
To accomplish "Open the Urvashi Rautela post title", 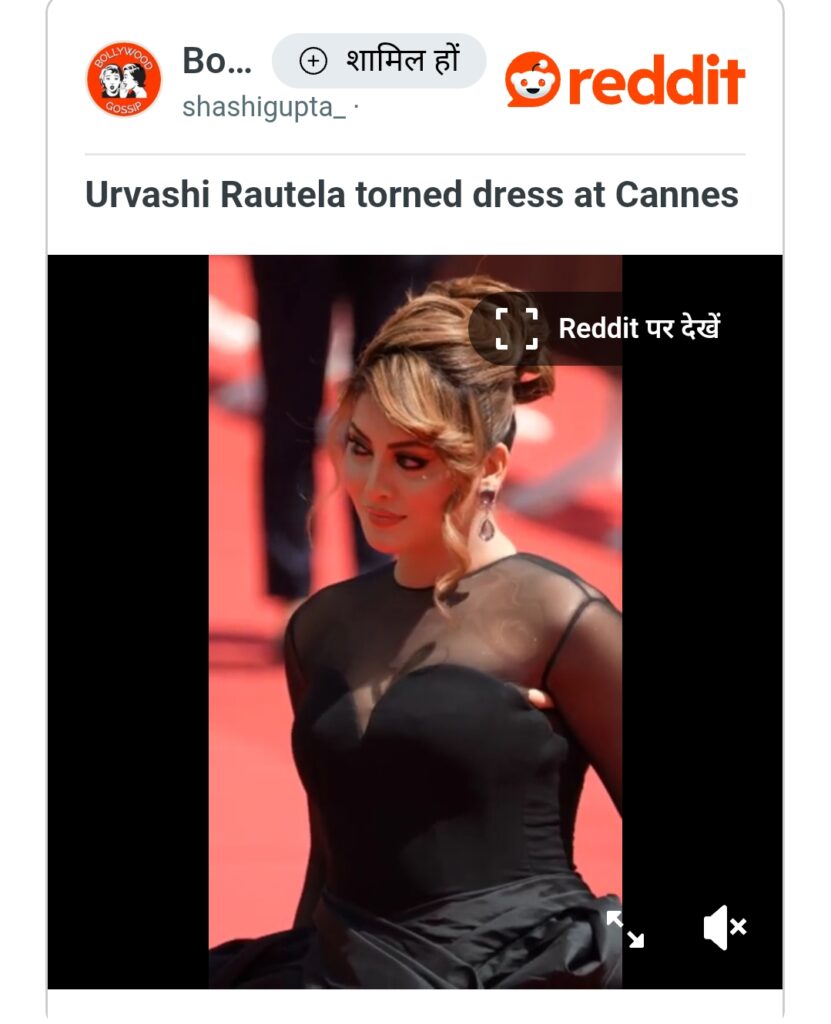I will [411, 194].
